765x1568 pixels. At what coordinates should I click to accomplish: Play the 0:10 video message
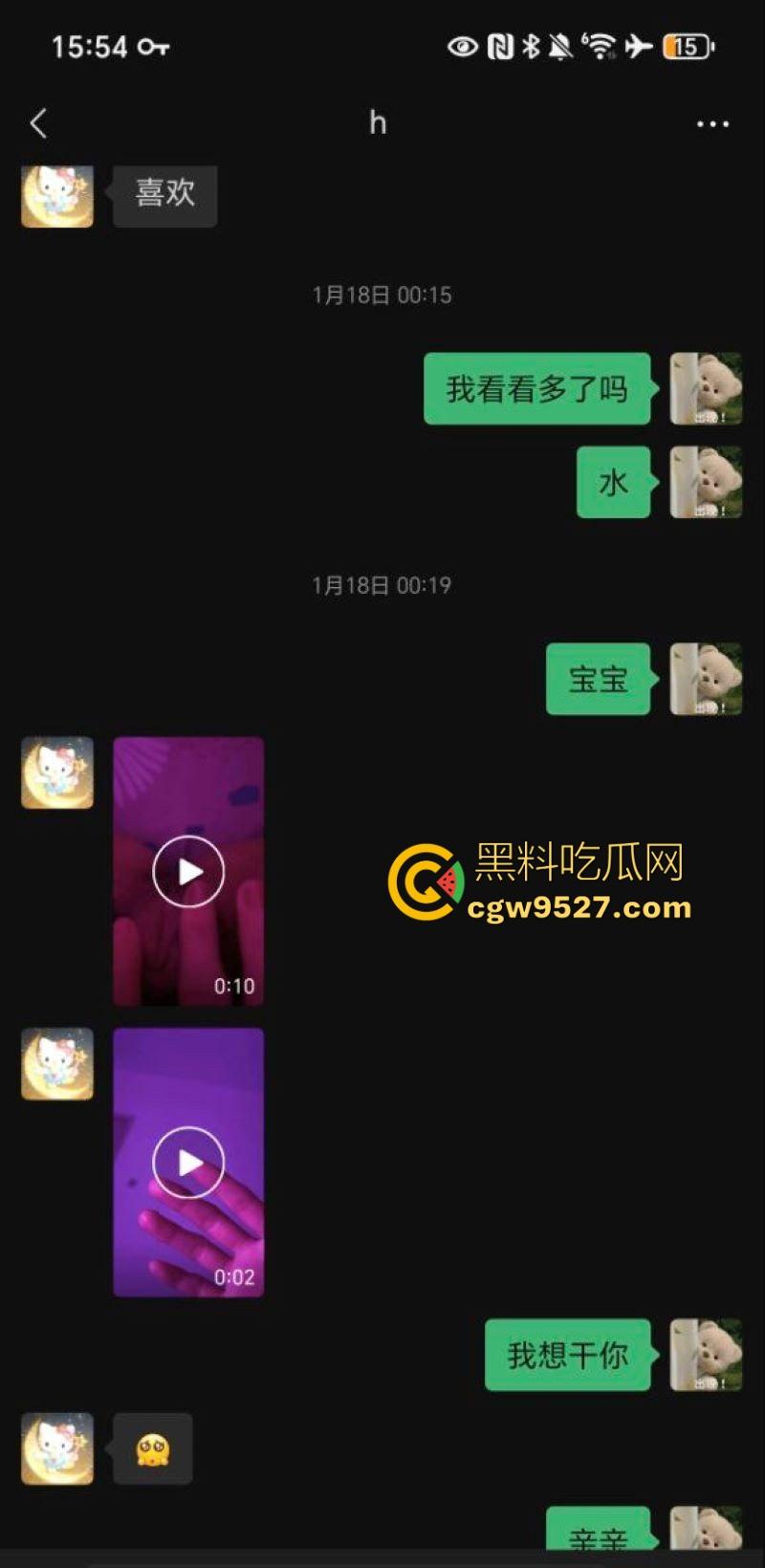click(x=187, y=871)
